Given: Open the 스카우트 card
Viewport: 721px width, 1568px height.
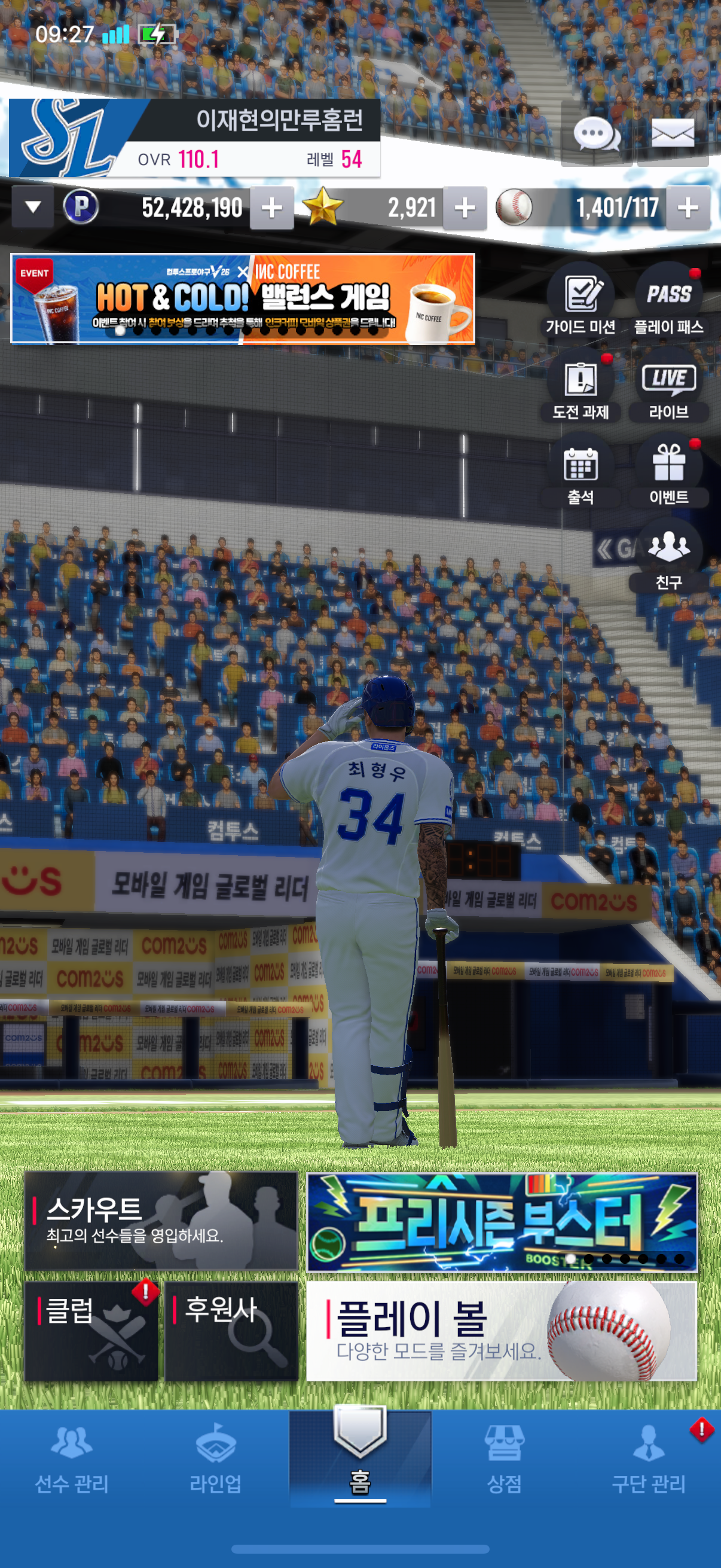Looking at the screenshot, I should pyautogui.click(x=161, y=1221).
